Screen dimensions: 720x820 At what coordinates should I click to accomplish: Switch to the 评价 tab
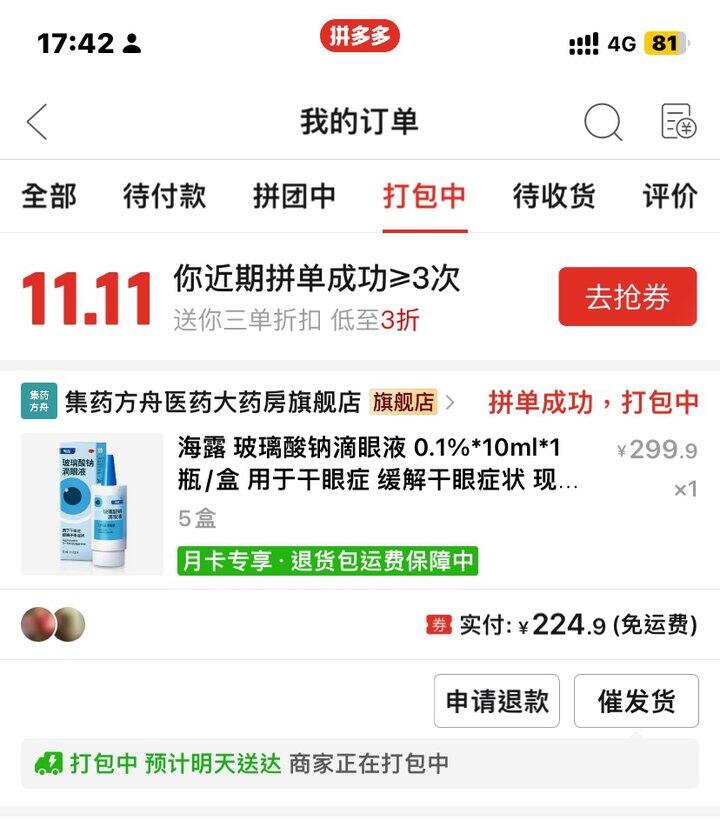pyautogui.click(x=669, y=196)
